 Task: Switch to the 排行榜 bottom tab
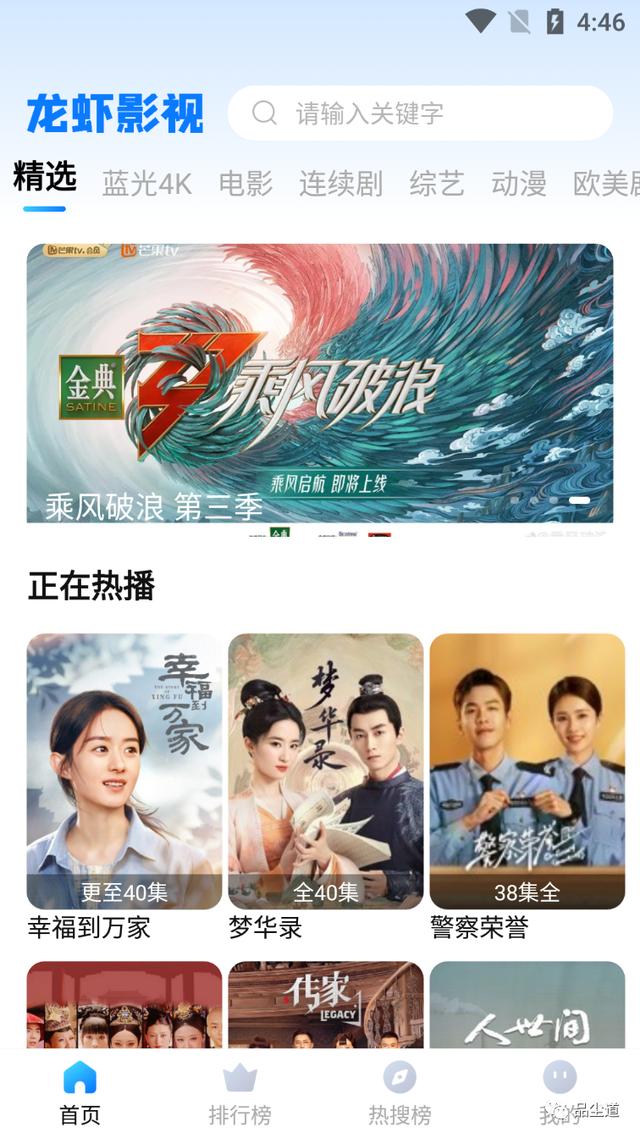point(239,1093)
